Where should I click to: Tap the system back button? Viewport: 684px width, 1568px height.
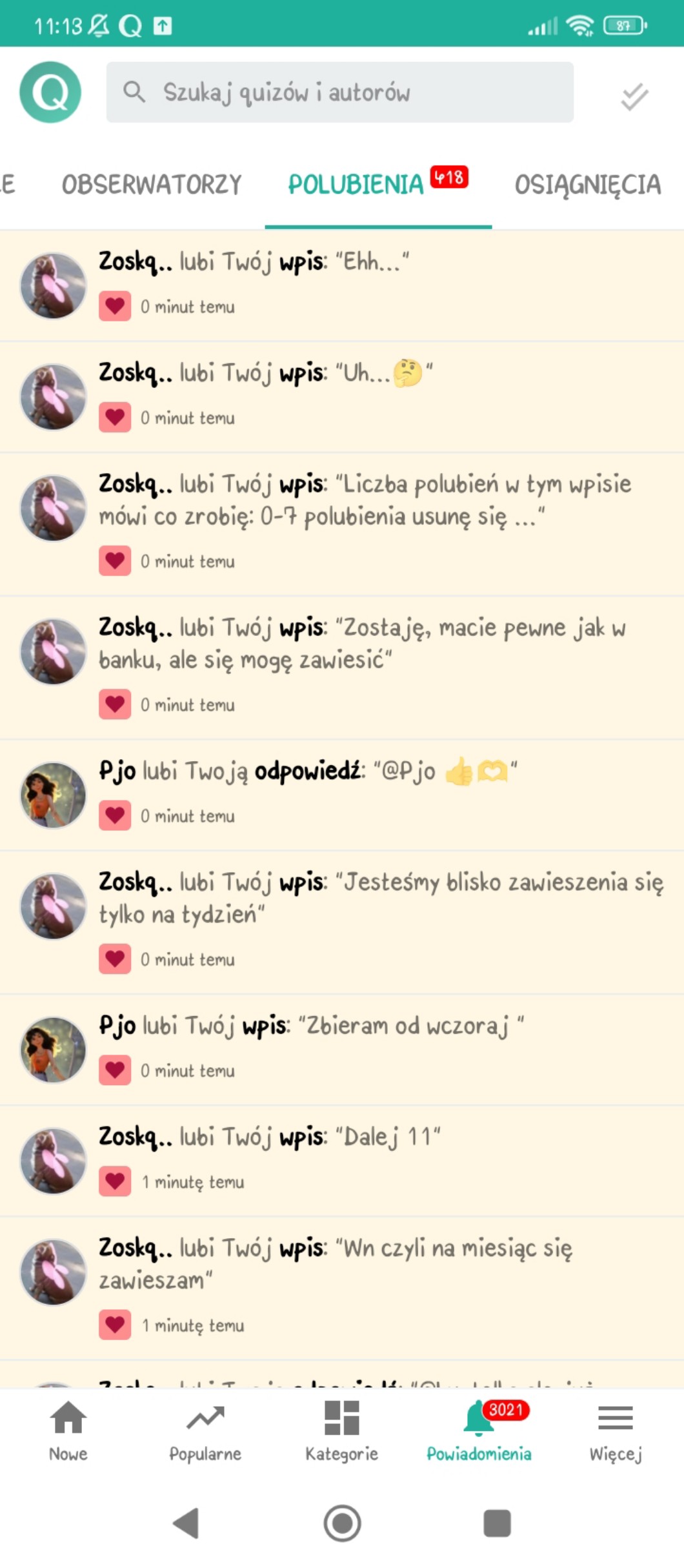(x=186, y=1523)
